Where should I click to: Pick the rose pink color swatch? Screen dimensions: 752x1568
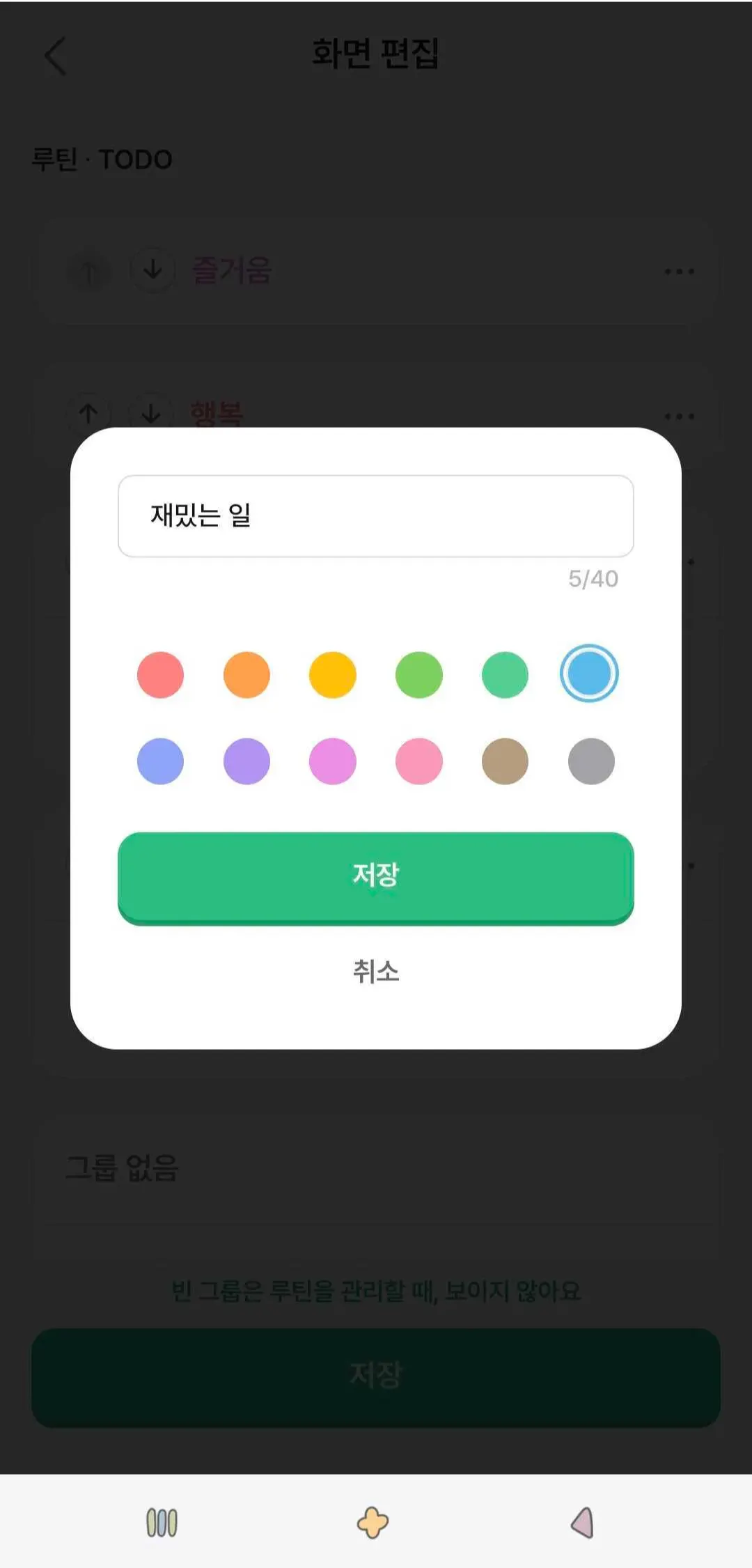pyautogui.click(x=418, y=761)
